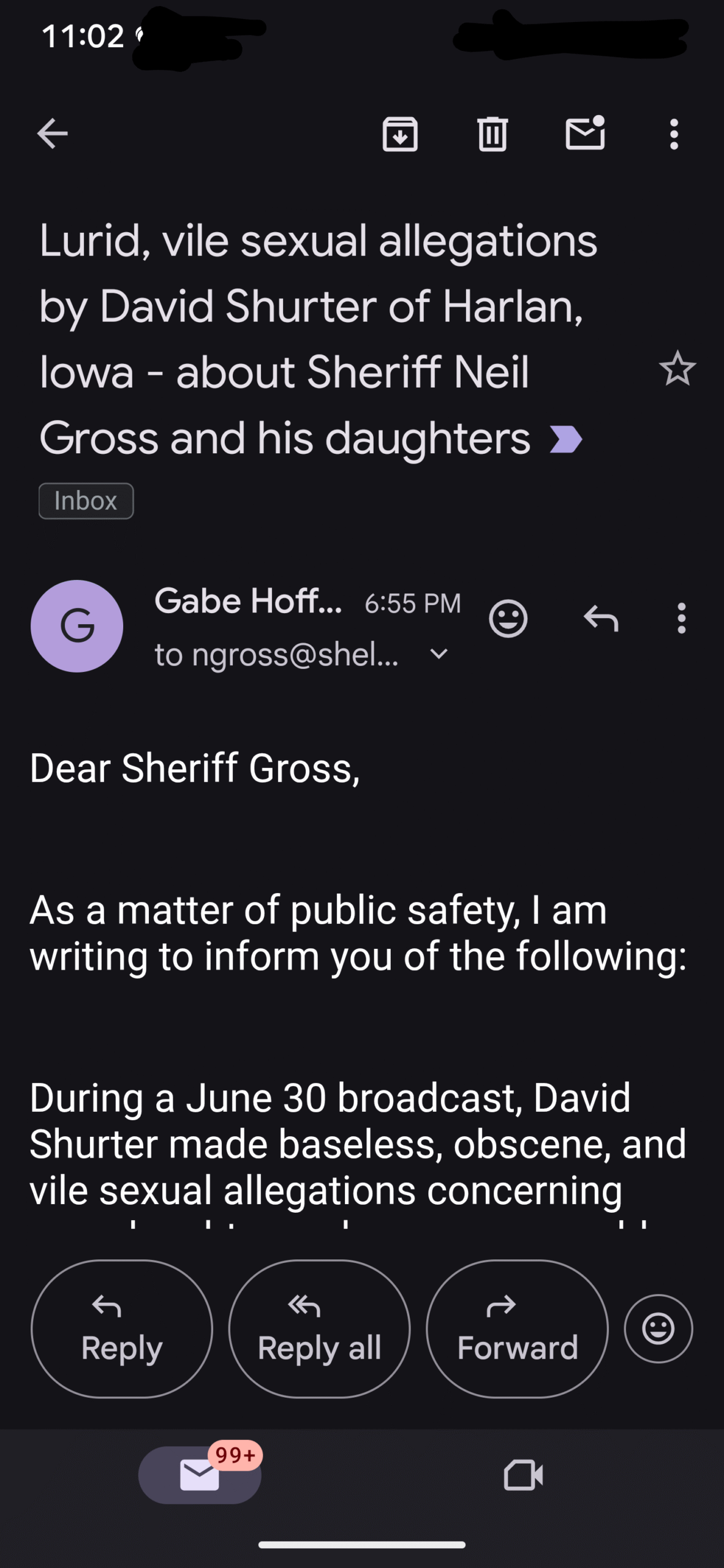724x1568 pixels.
Task: Add emoji reaction beside the sender name
Action: (x=508, y=619)
